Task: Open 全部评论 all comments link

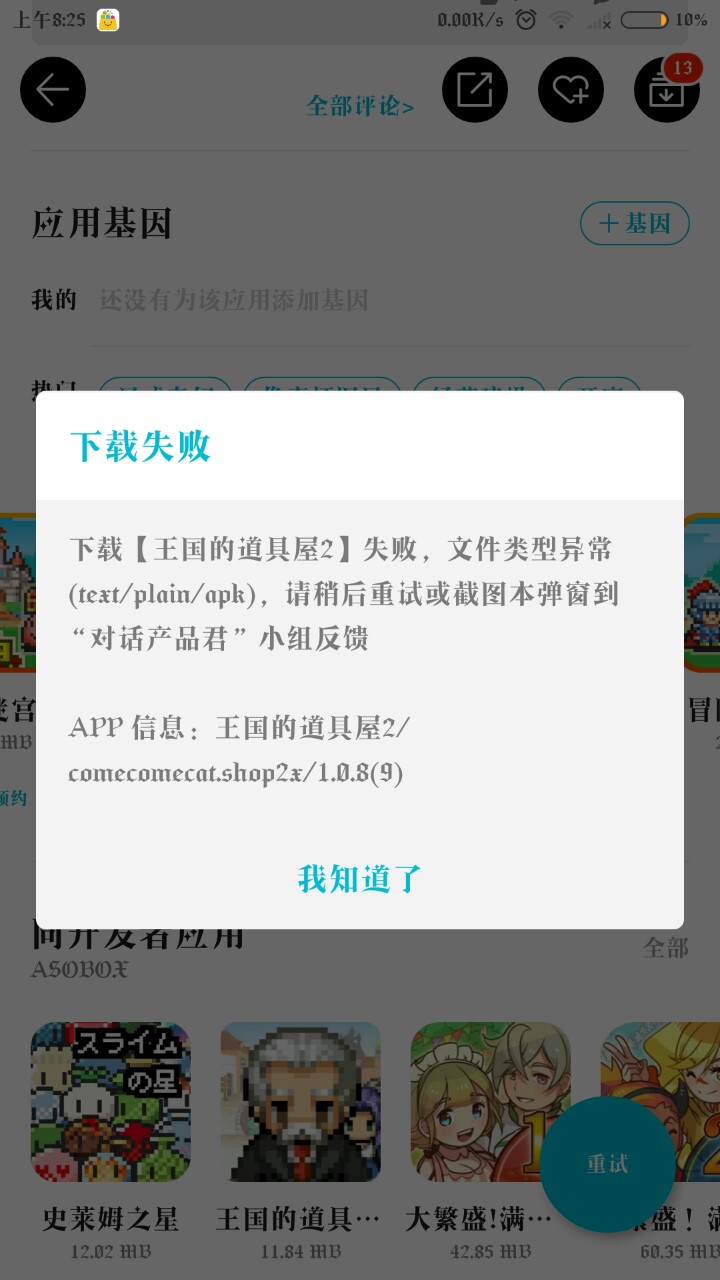Action: 360,106
